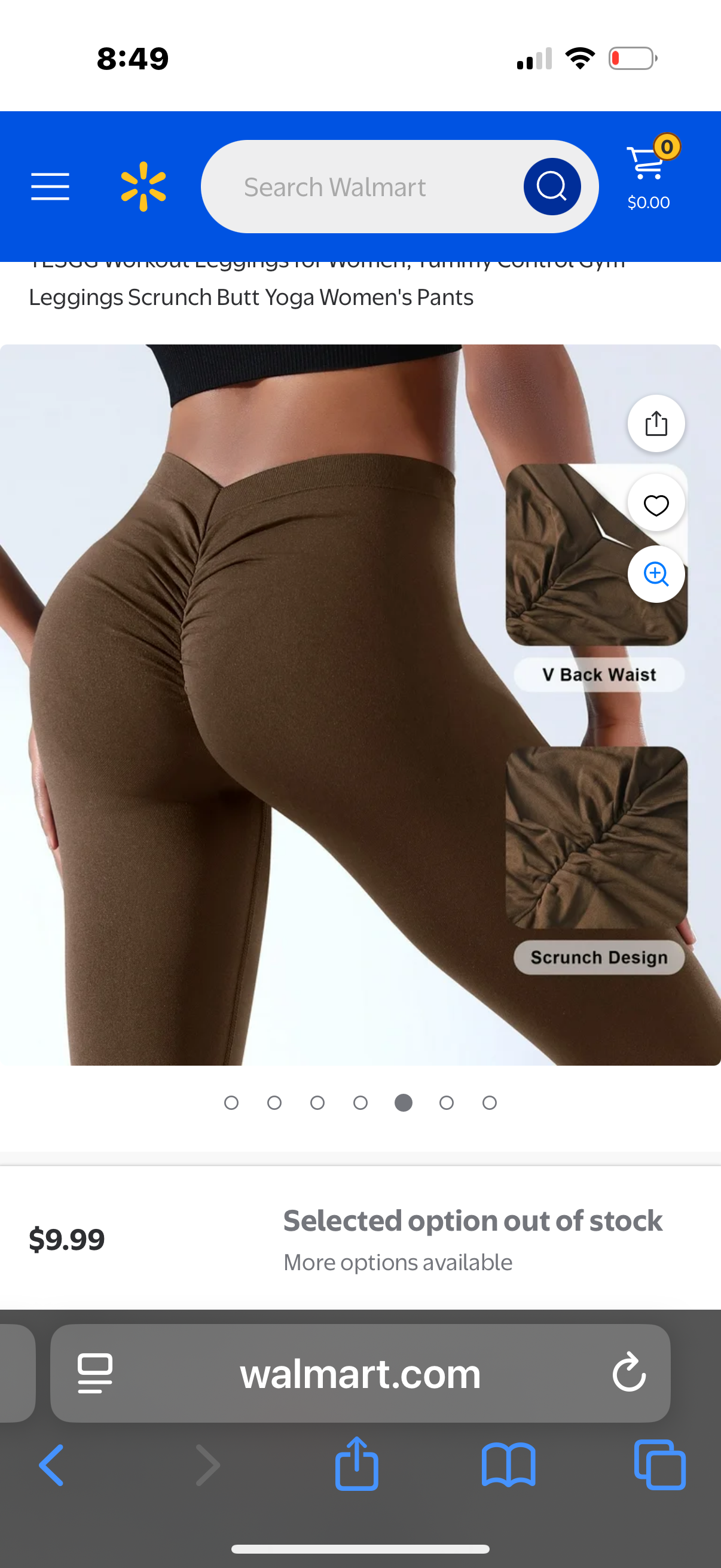Open the shopping cart
This screenshot has height=1568, width=721.
tap(649, 172)
